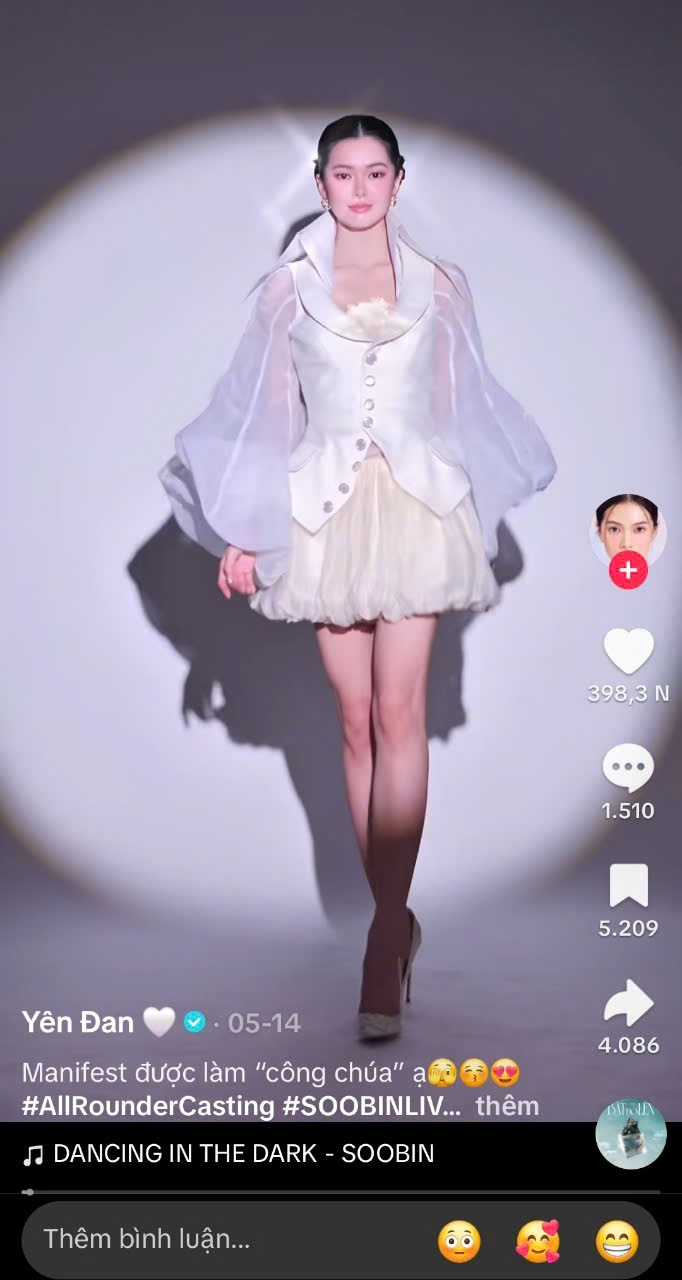Open the spinning sound disc

click(631, 1134)
